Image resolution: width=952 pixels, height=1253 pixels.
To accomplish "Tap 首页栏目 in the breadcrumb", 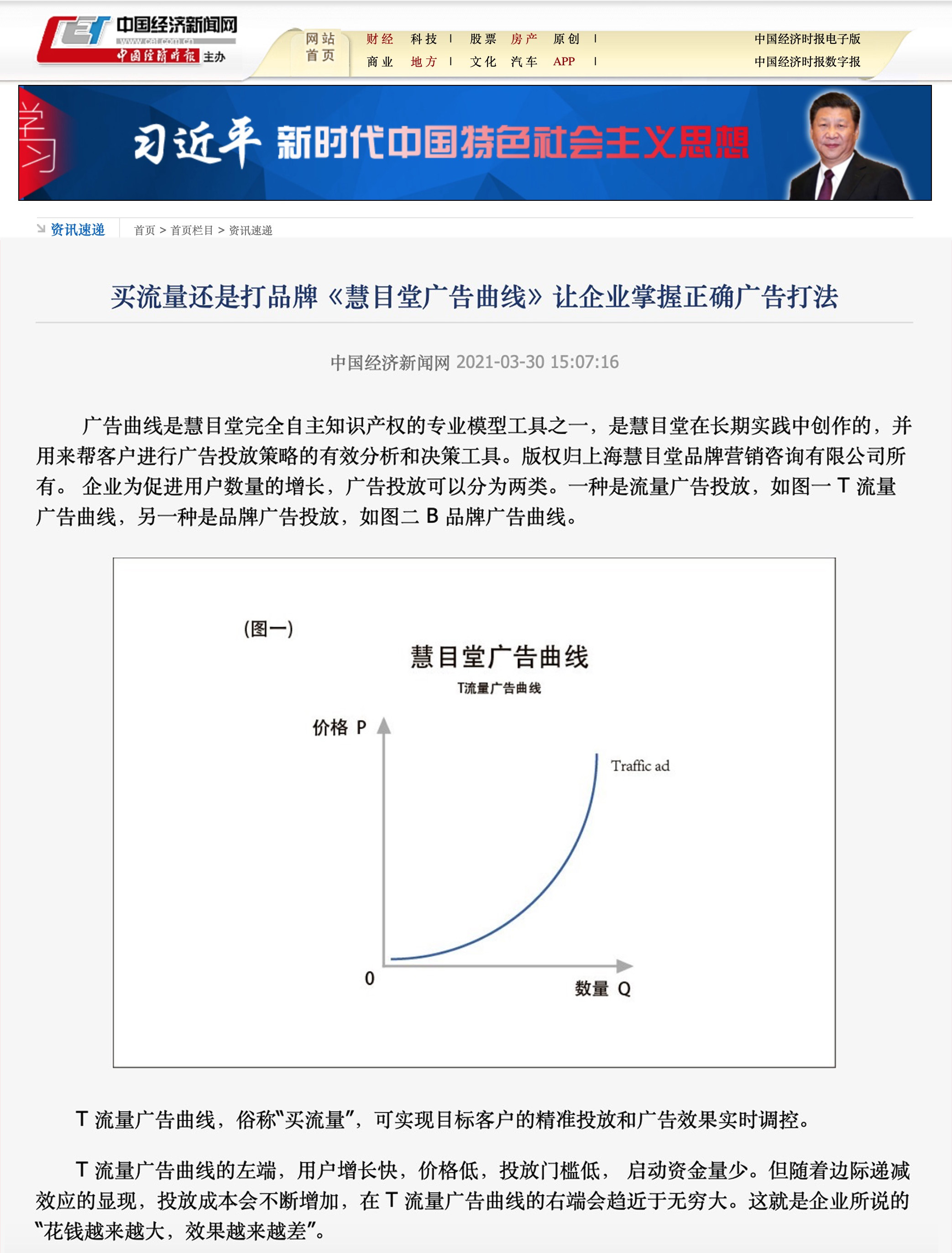I will click(192, 230).
